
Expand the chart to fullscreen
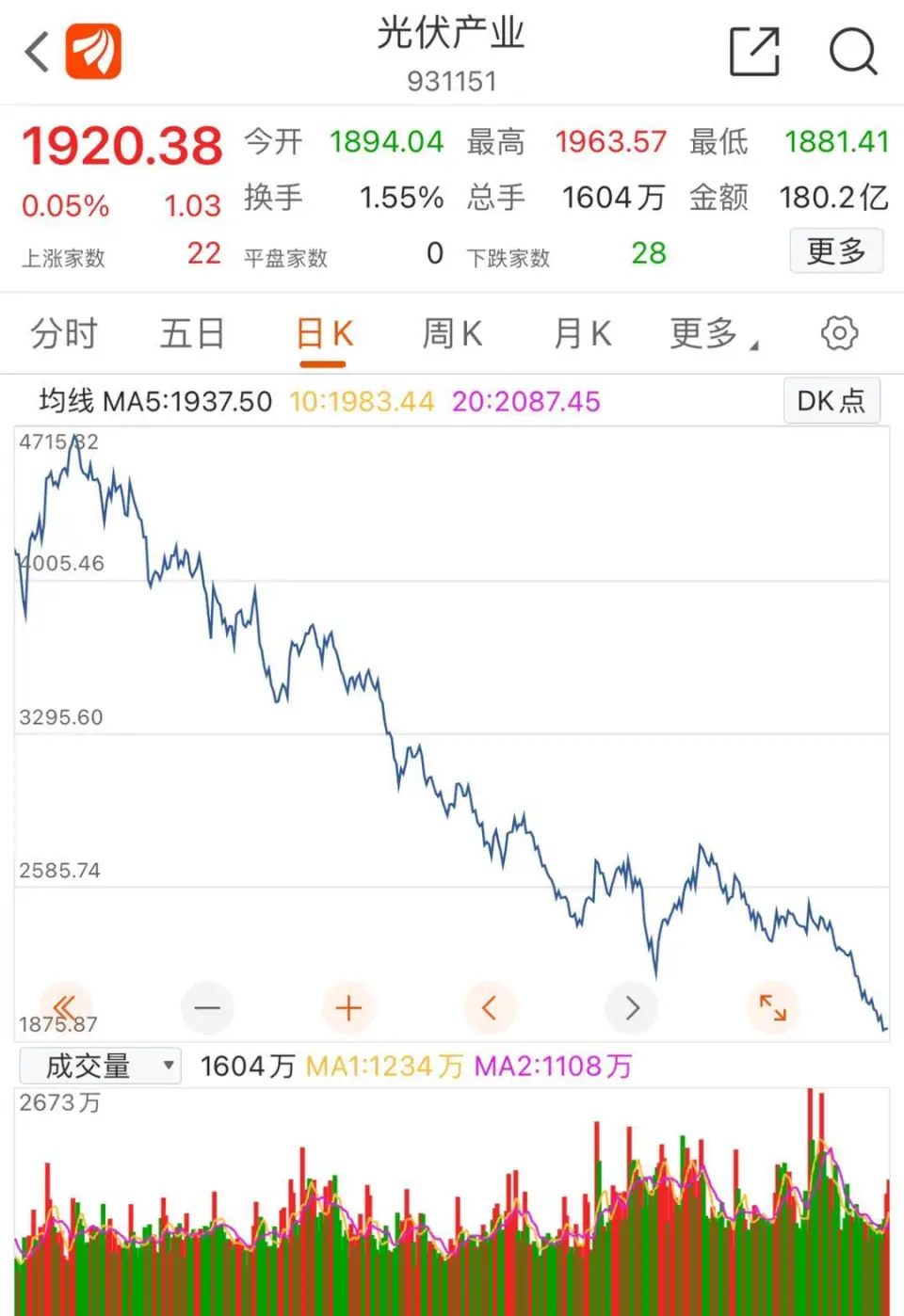pyautogui.click(x=773, y=1008)
